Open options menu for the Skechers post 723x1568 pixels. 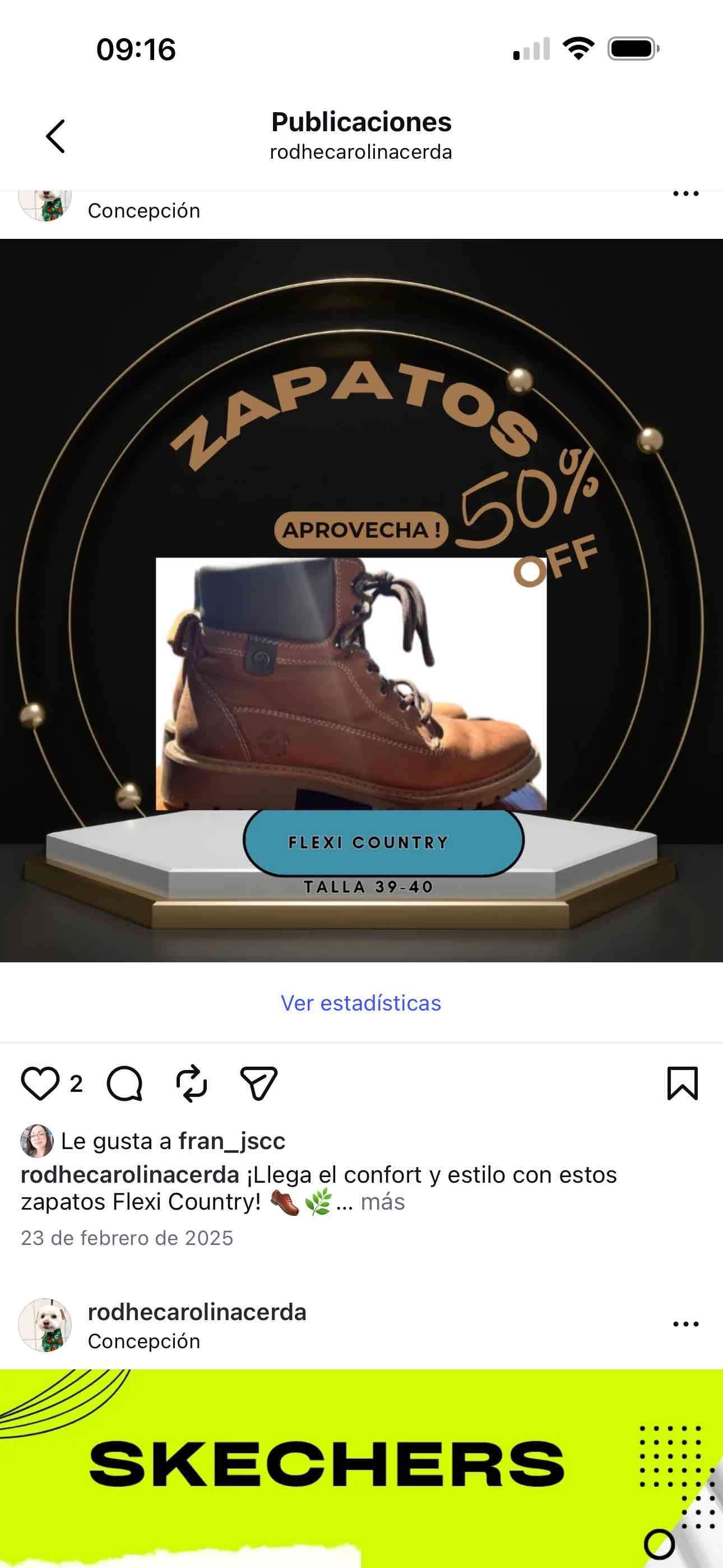pos(685,1325)
